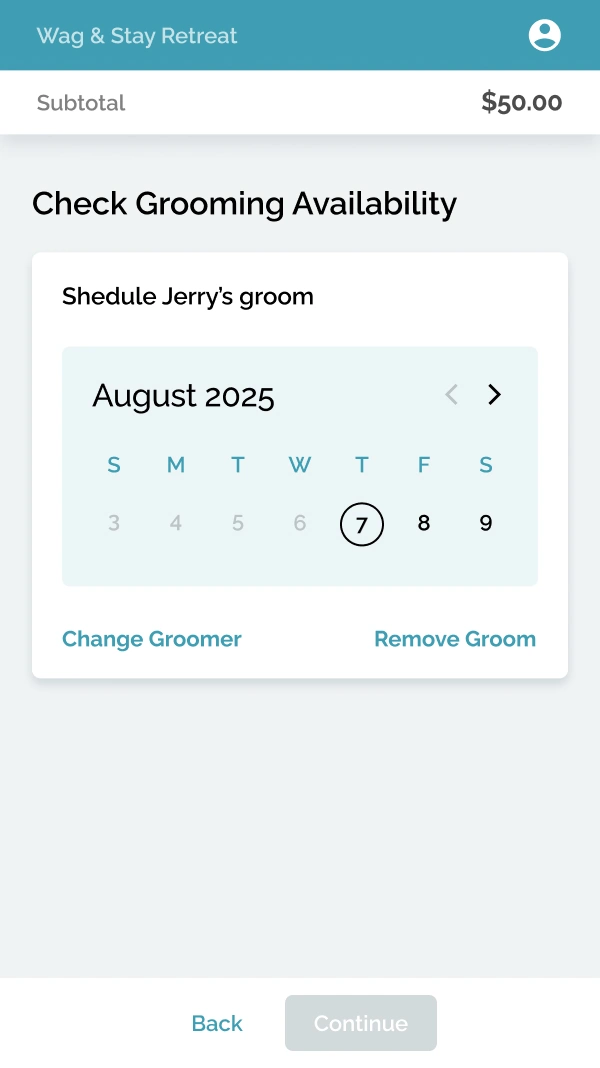
Task: Tap the Continue button
Action: tap(361, 1023)
